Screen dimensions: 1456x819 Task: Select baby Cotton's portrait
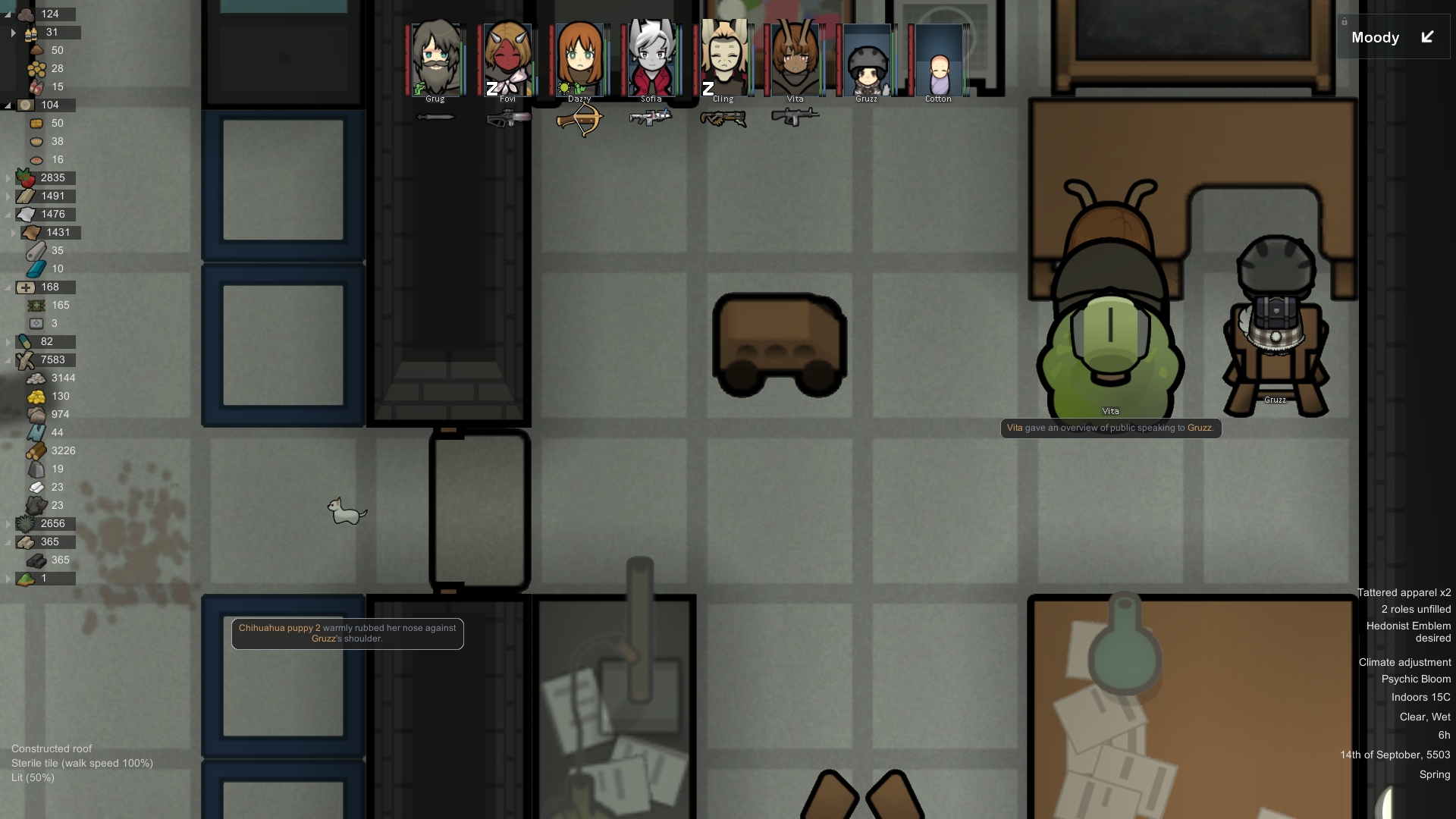[x=939, y=61]
